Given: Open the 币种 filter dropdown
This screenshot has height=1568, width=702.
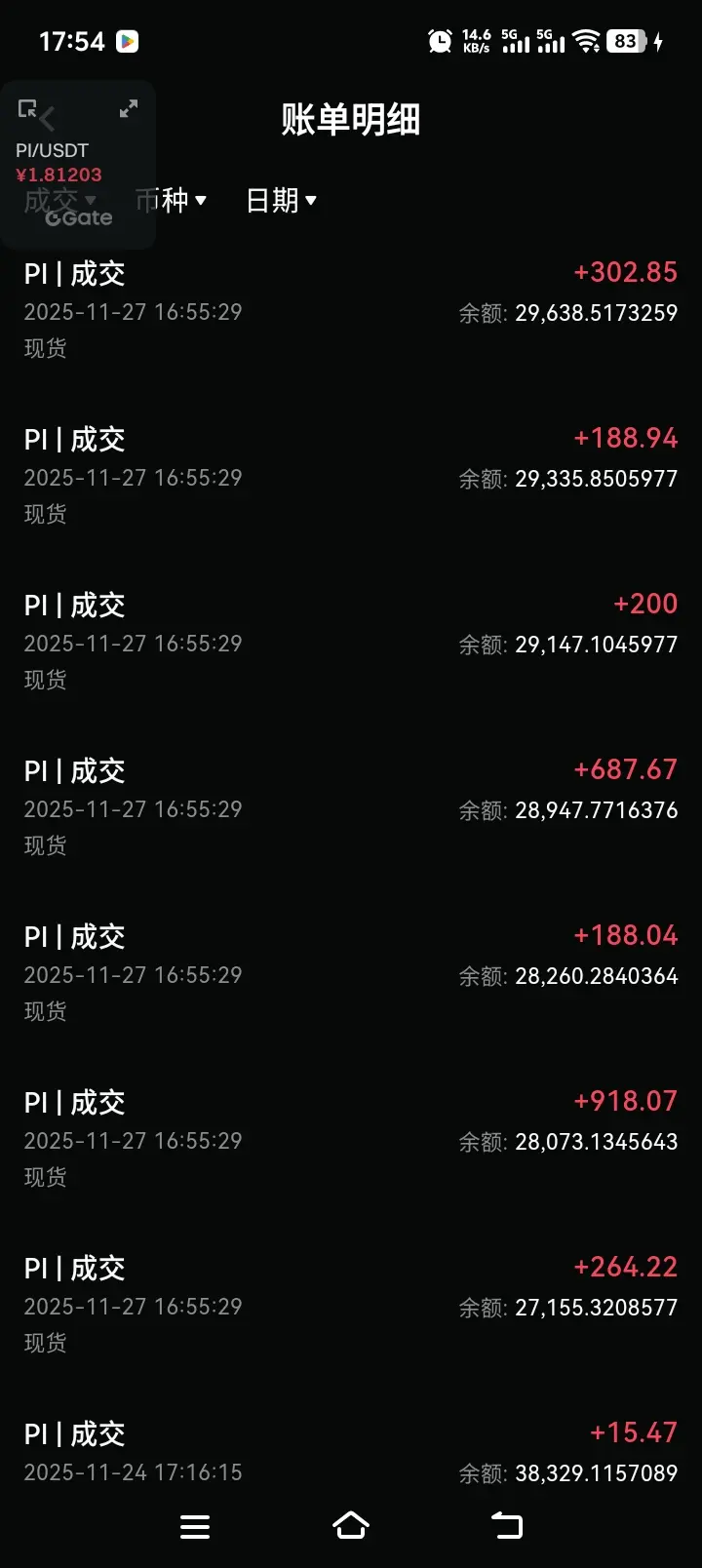Looking at the screenshot, I should 173,201.
